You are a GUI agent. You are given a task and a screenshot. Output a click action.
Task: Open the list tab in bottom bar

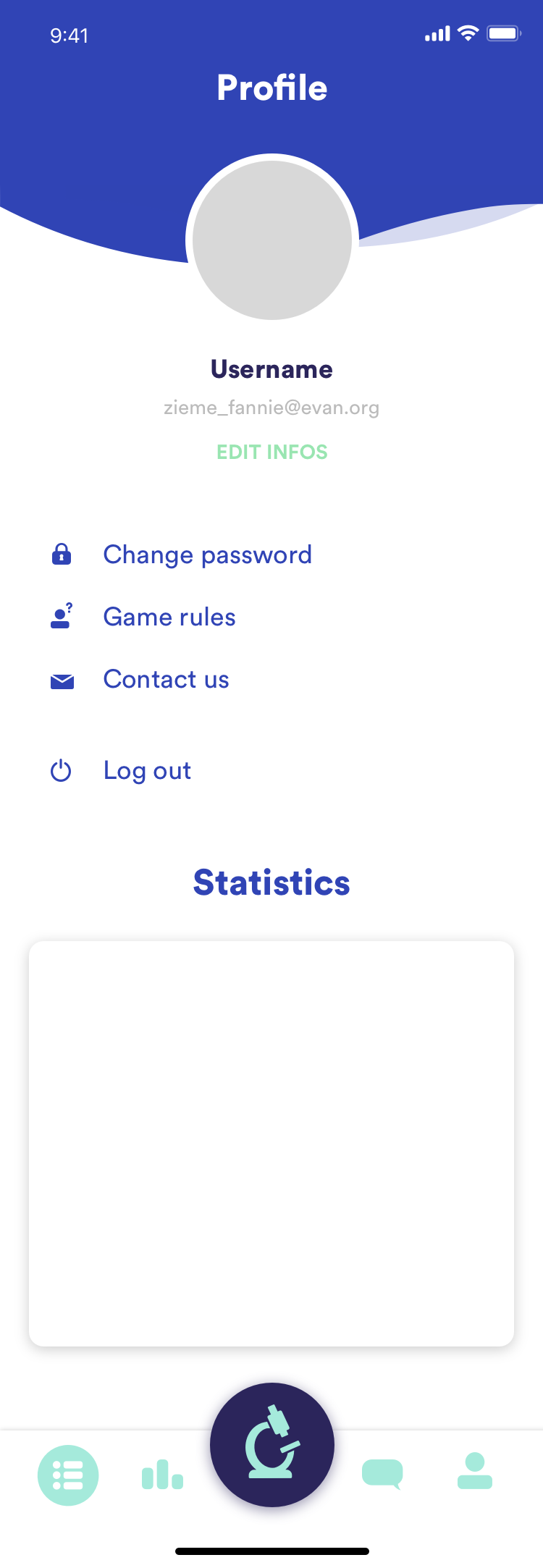pos(68,1475)
